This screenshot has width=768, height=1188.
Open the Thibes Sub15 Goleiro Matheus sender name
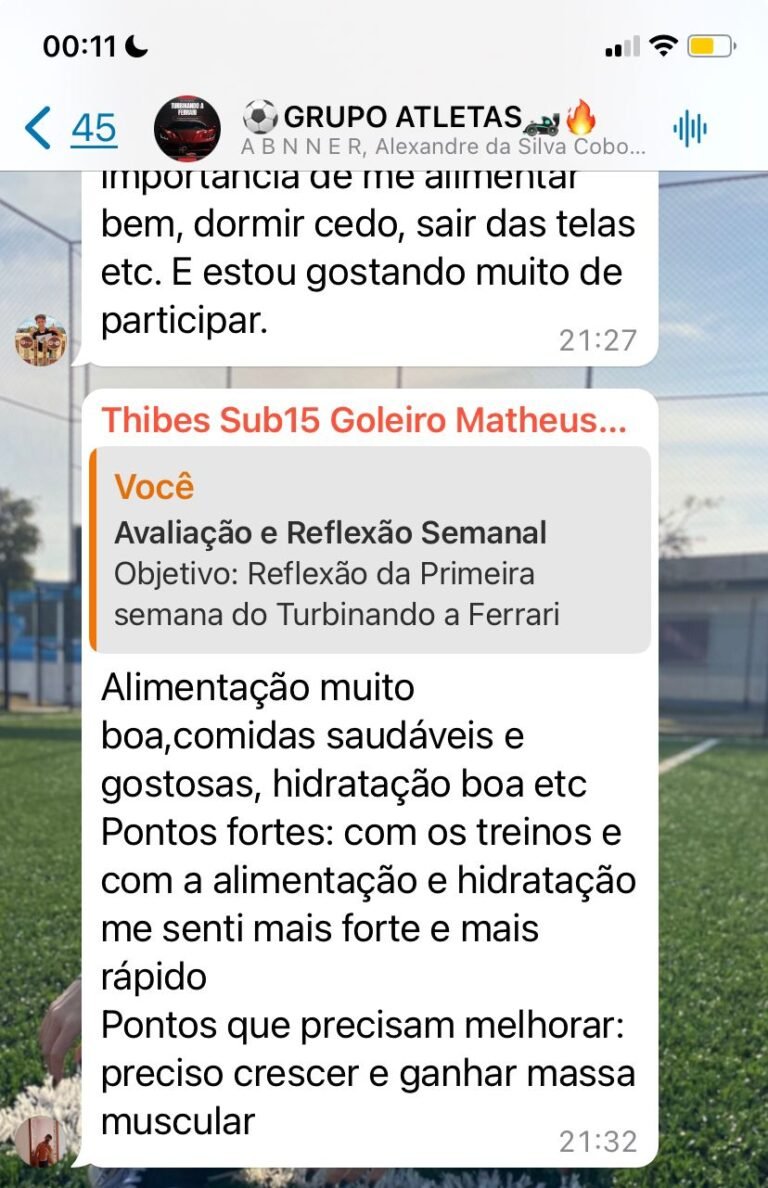(364, 421)
